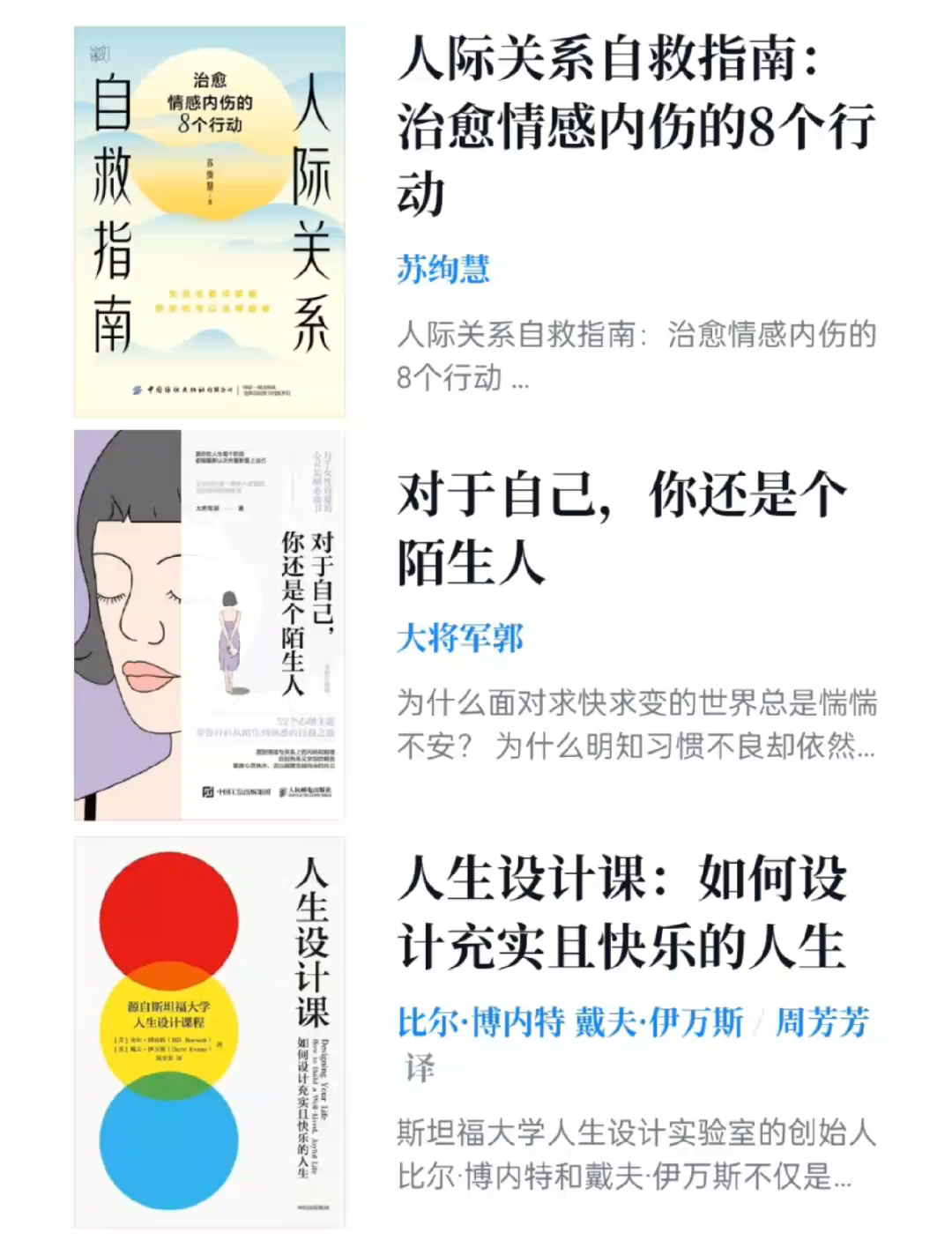Screen dimensions: 952x1255
Task: Open author link 比尔·博内特 戴夫·伊万斯
Action: pyautogui.click(x=570, y=1022)
